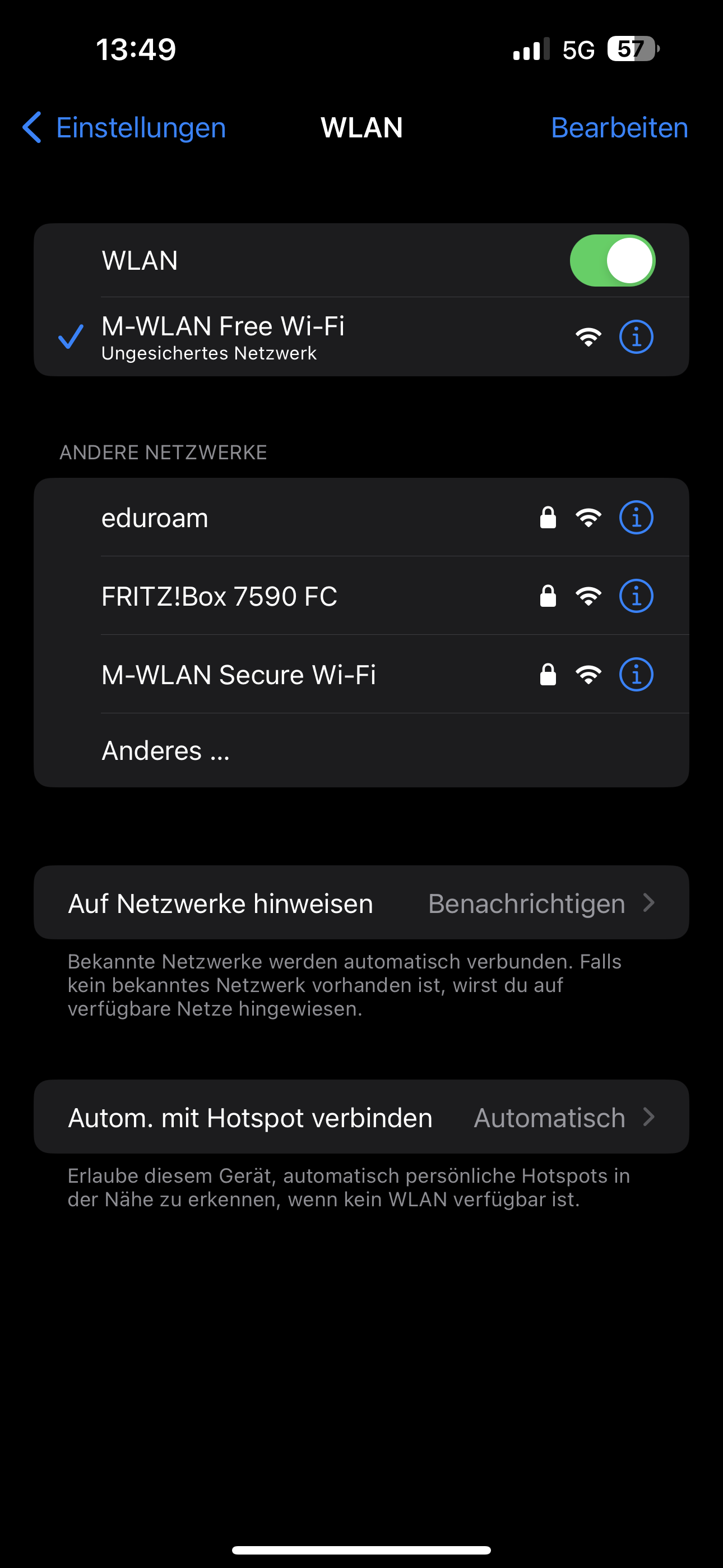The image size is (723, 1568).
Task: Open Auf Netzwerke hinweisen setting
Action: click(361, 903)
